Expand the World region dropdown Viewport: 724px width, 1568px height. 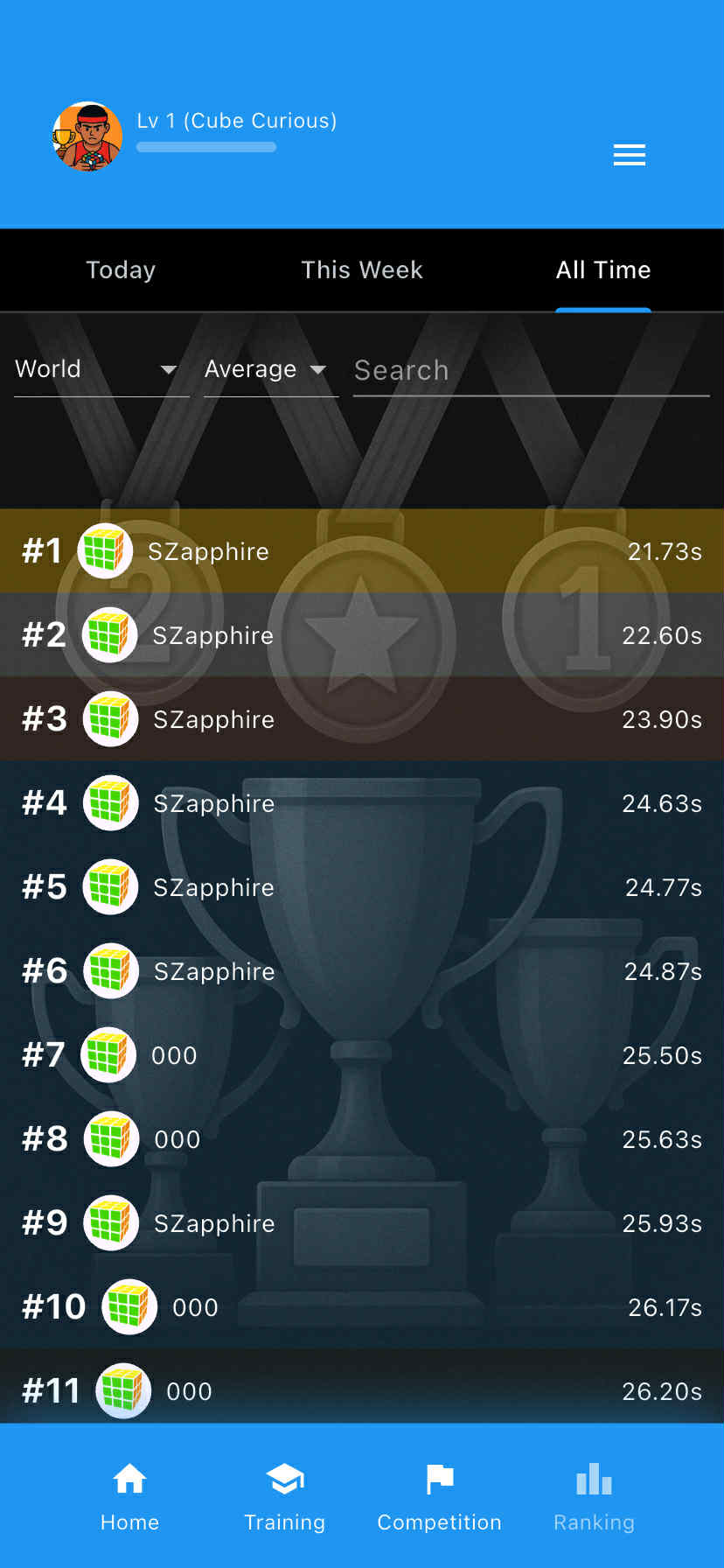click(x=101, y=370)
